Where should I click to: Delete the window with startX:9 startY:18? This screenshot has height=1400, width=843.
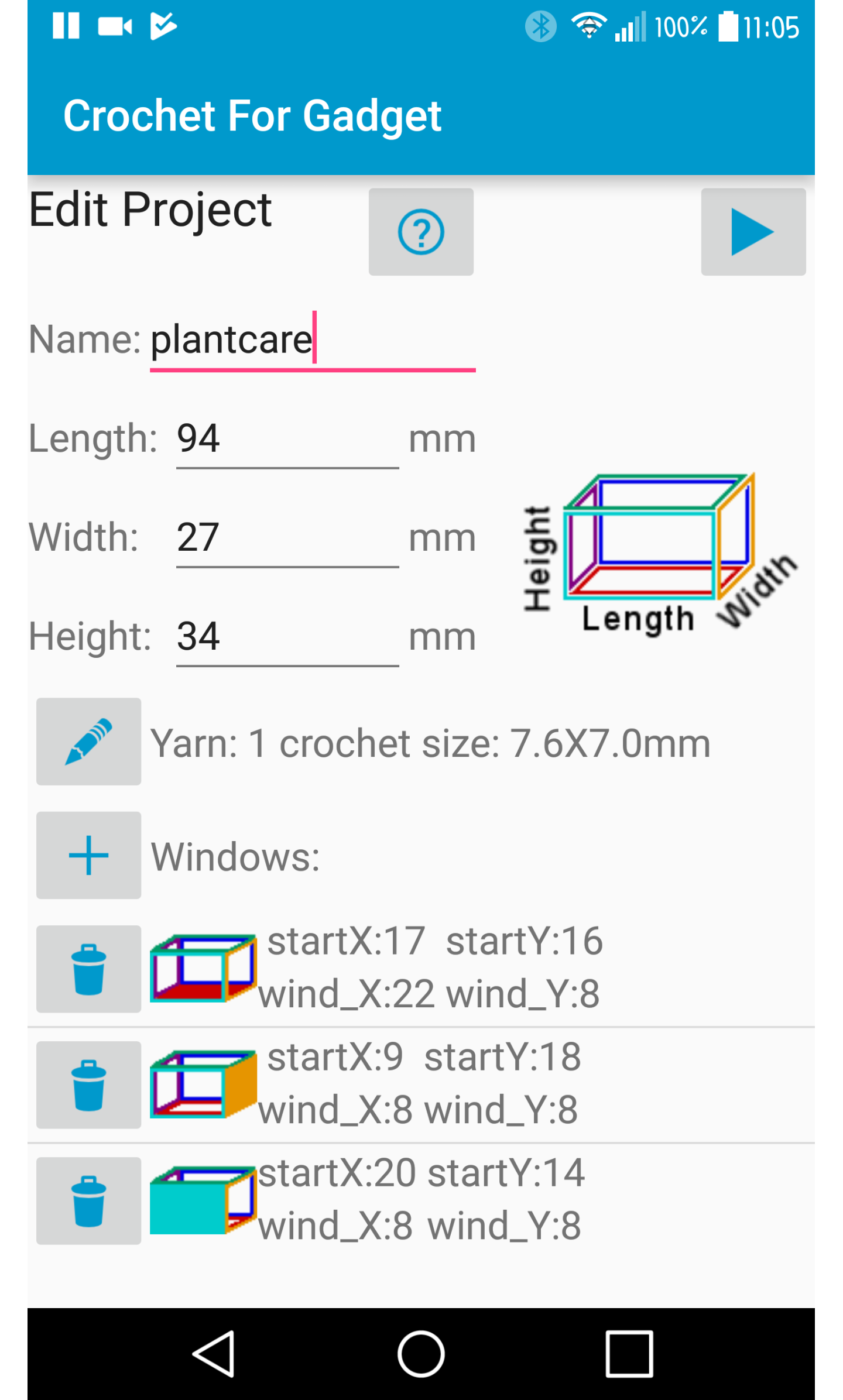tap(88, 1085)
